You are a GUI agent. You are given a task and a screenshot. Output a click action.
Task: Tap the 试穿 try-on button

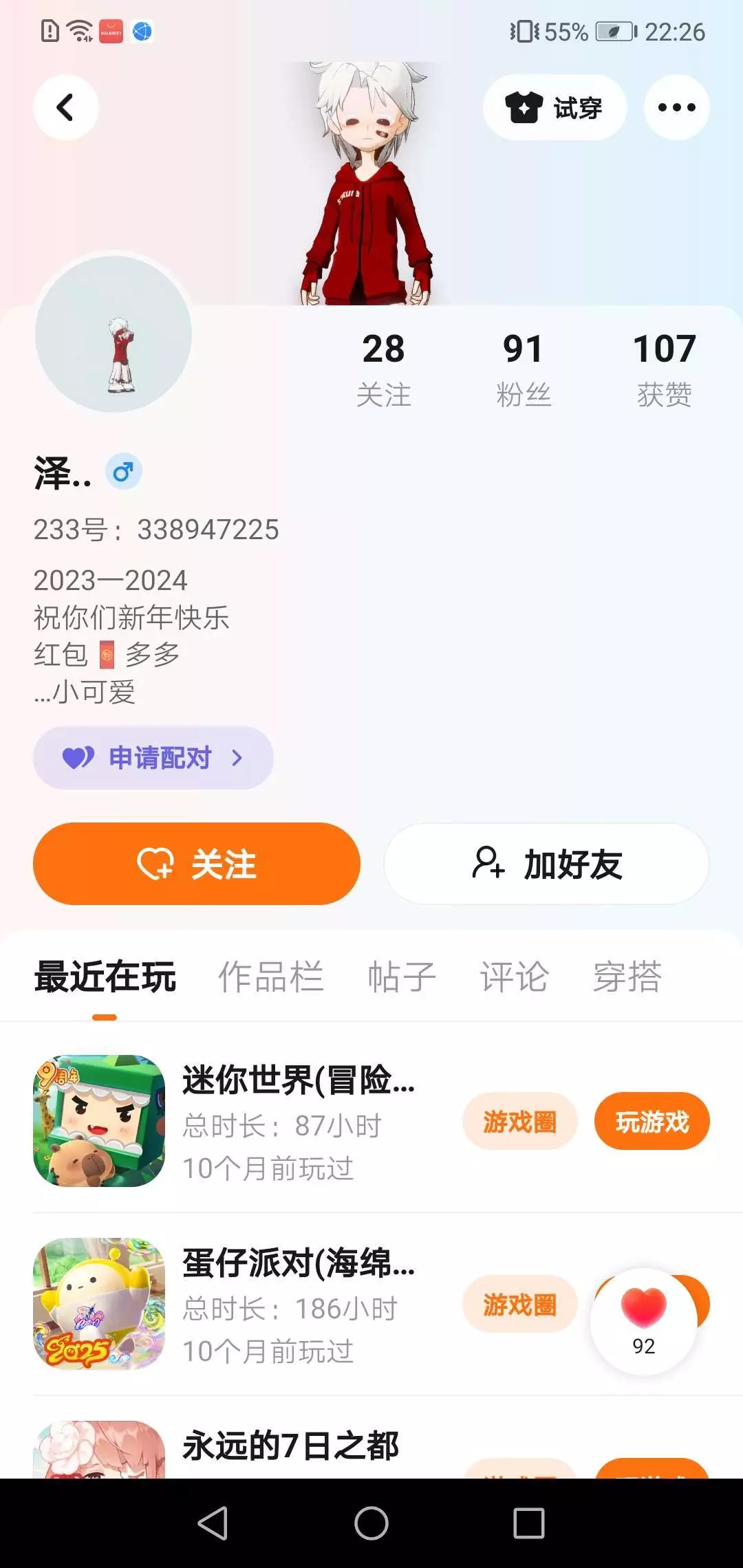(x=554, y=107)
